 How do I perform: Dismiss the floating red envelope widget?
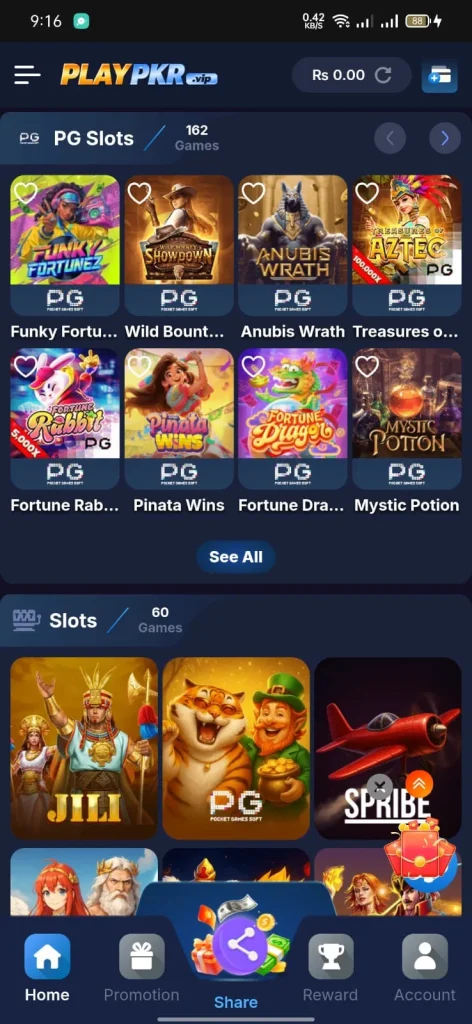(380, 786)
